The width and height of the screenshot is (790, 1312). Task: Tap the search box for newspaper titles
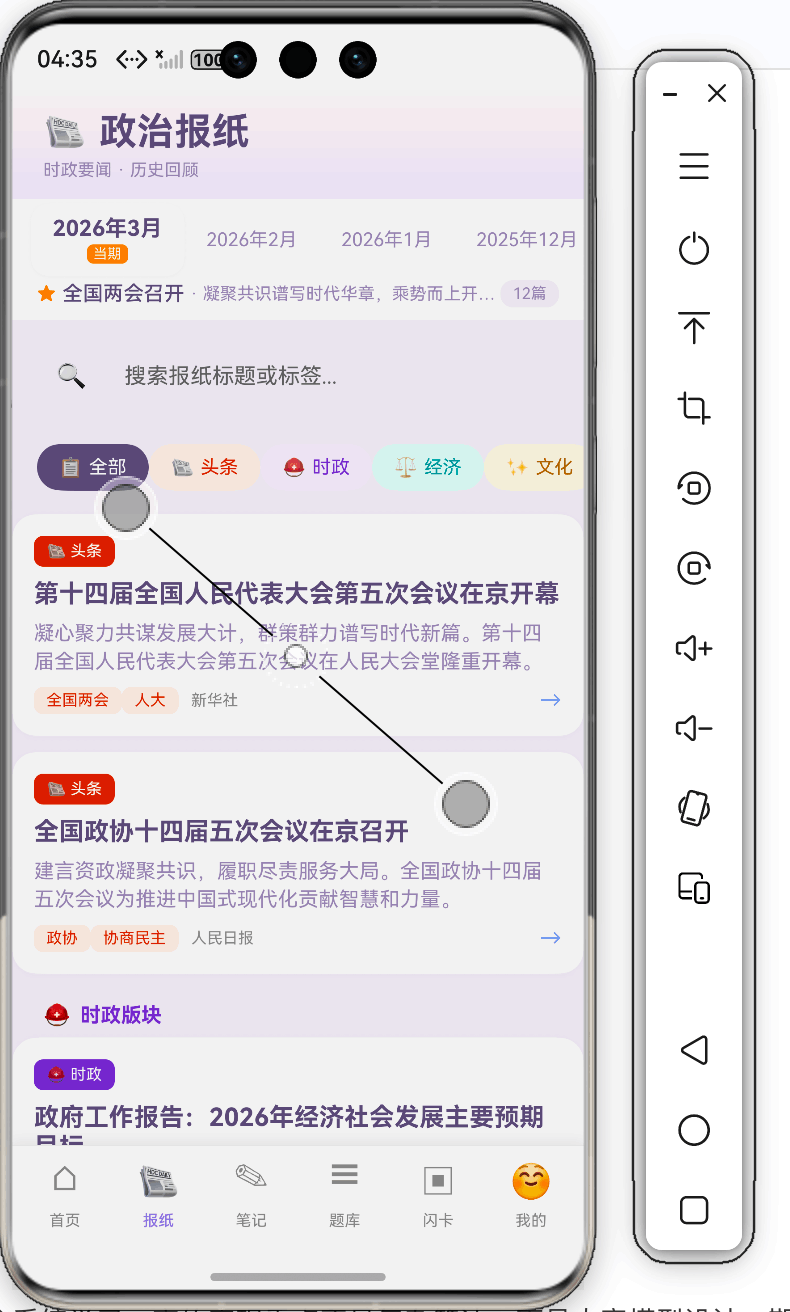[x=298, y=376]
